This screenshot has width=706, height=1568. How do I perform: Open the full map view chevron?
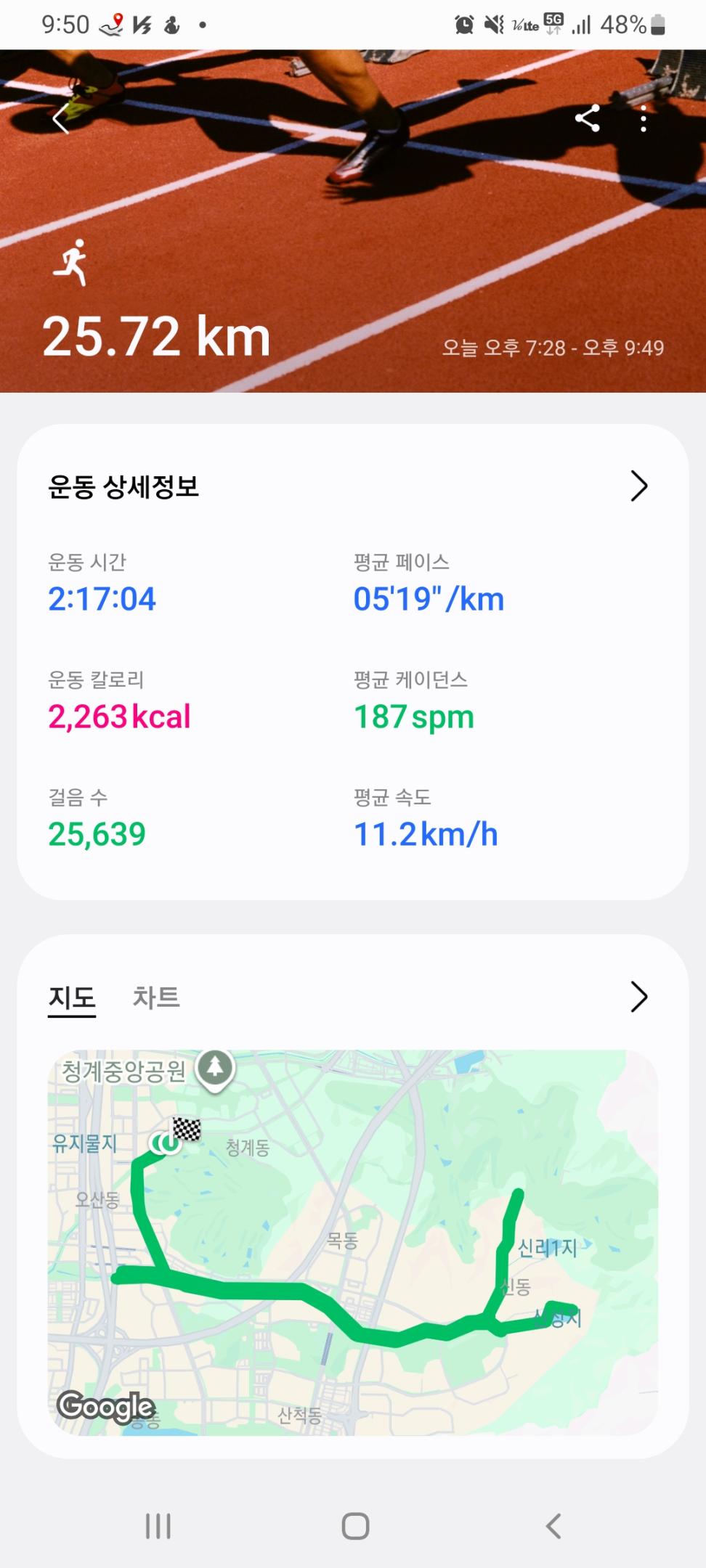click(x=638, y=997)
